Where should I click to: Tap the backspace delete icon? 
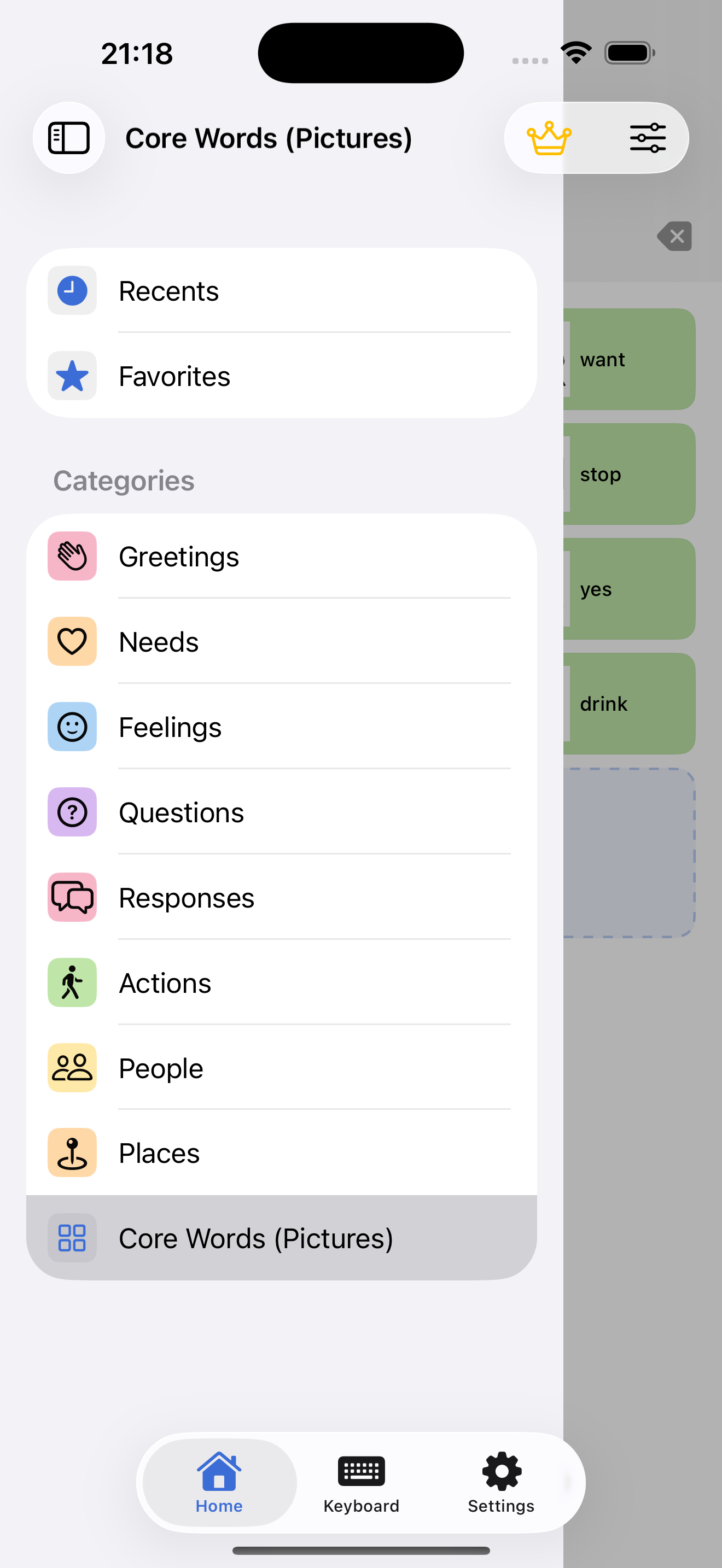tap(674, 236)
